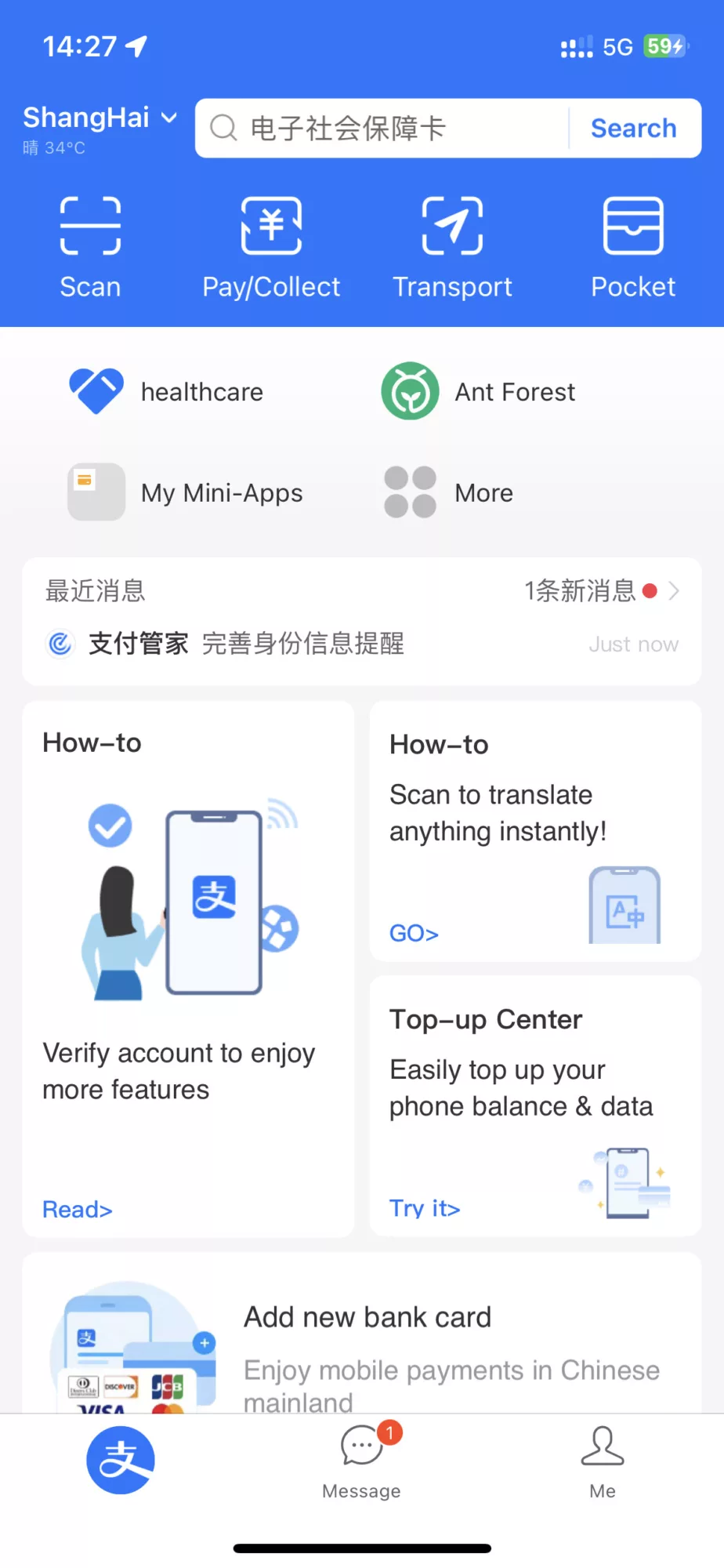Tap Try it> on the Top-up Center card

coord(425,1208)
